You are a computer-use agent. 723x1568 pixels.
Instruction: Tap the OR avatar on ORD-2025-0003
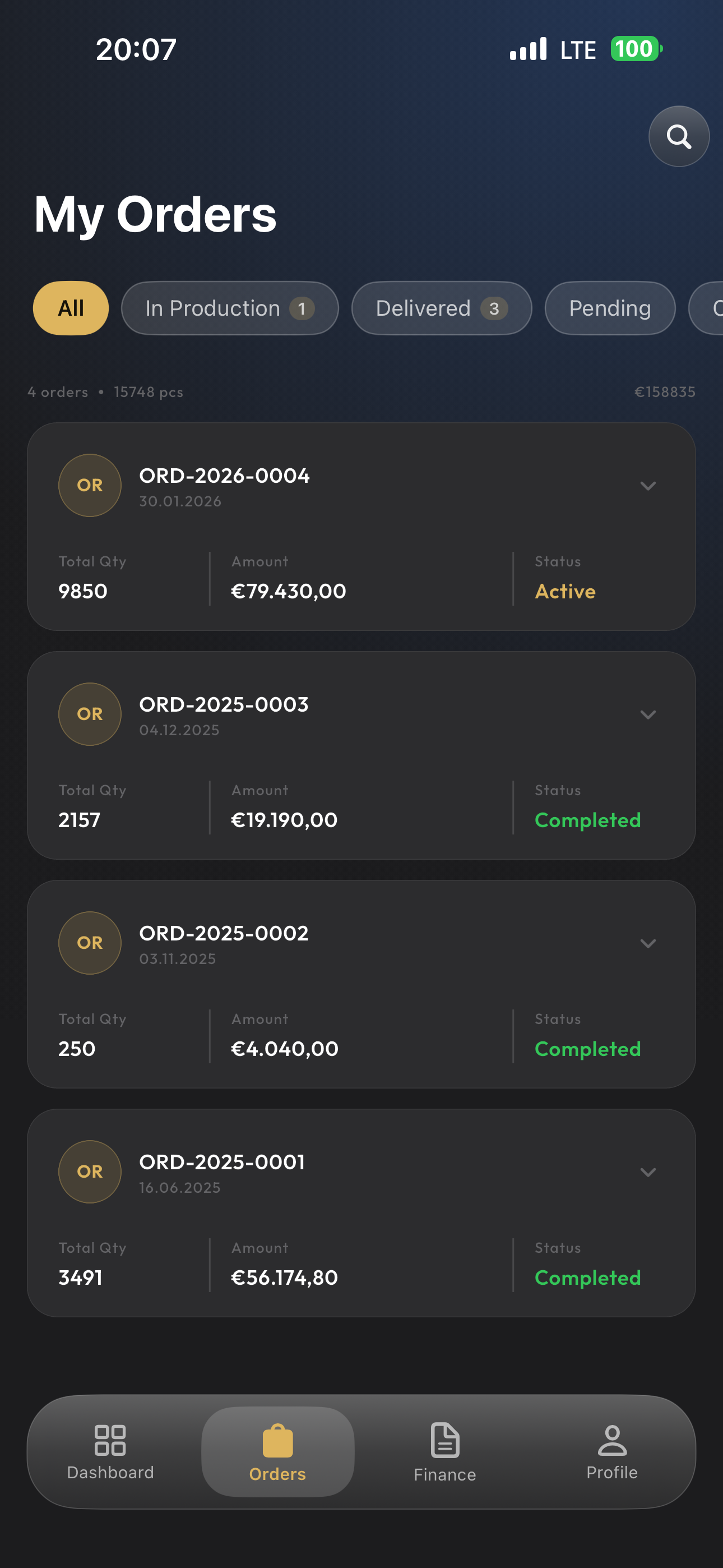point(90,714)
